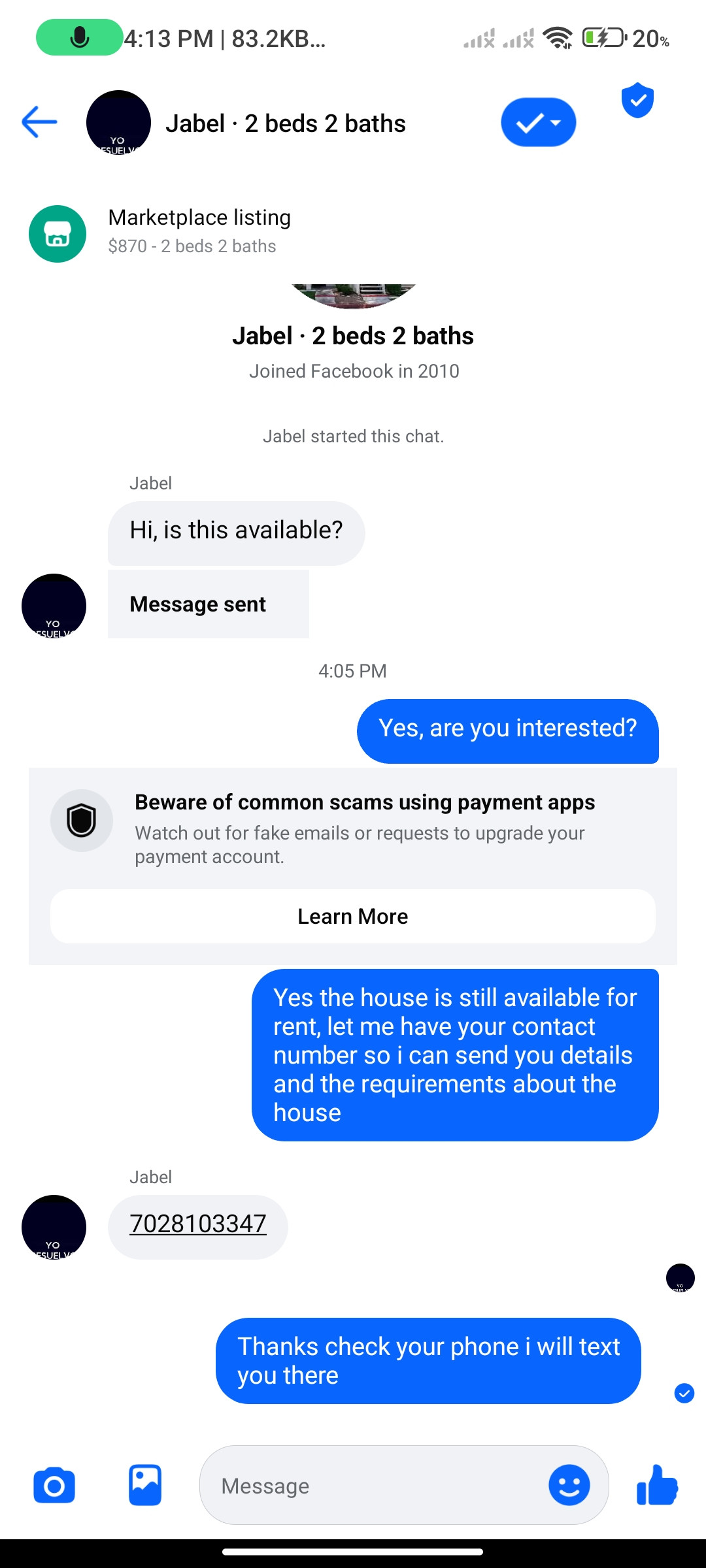Open the gallery image picker
This screenshot has height=1568, width=706.
click(x=145, y=1485)
